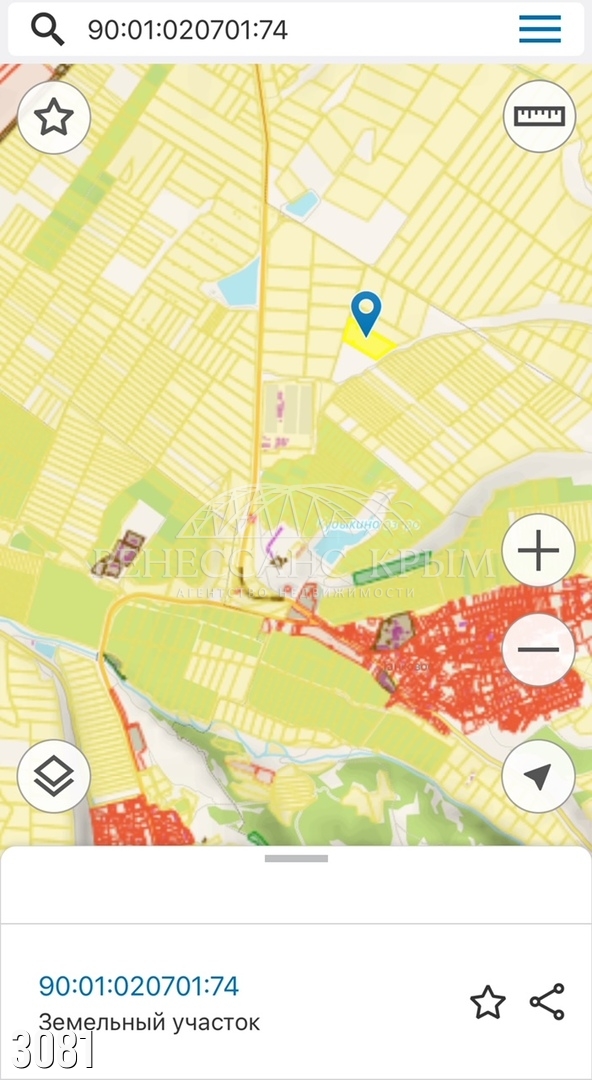The height and width of the screenshot is (1080, 592).
Task: Center map on my location
Action: coord(538,776)
